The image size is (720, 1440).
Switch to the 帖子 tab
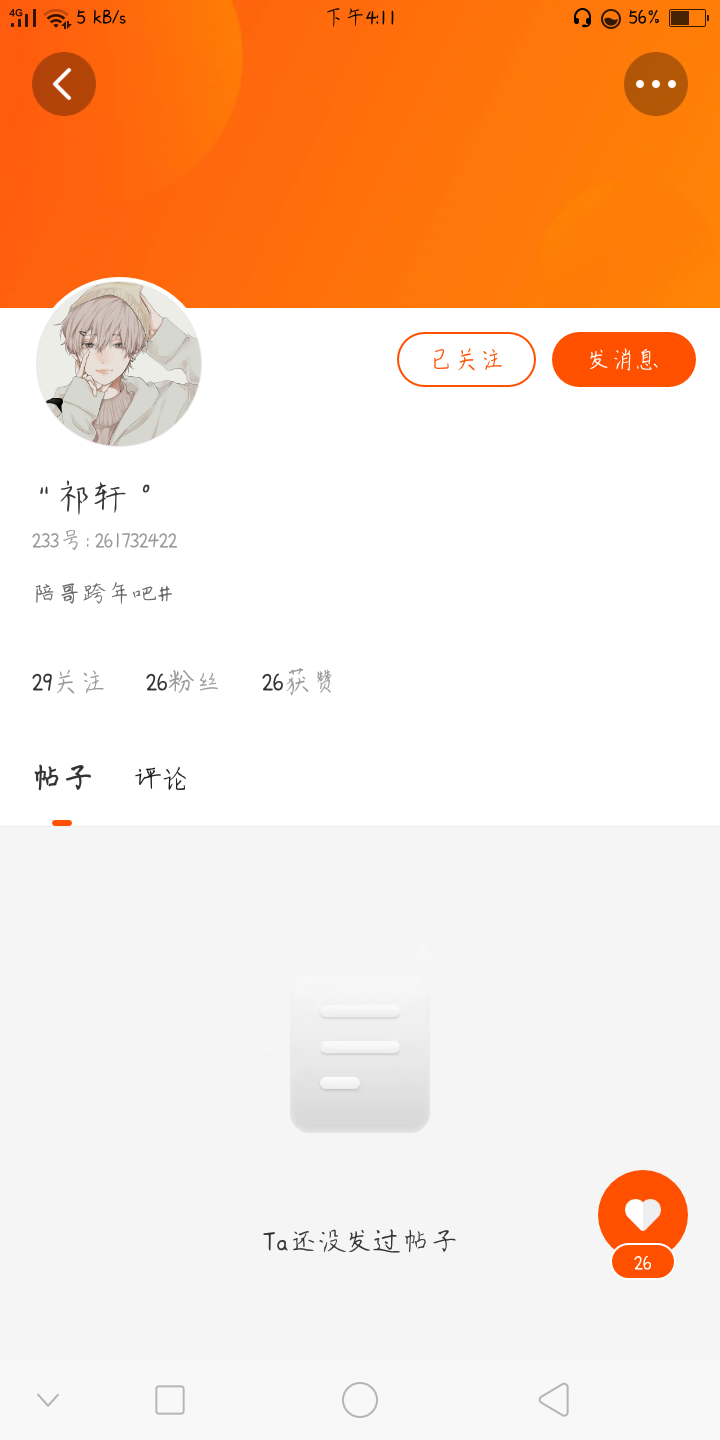click(62, 778)
